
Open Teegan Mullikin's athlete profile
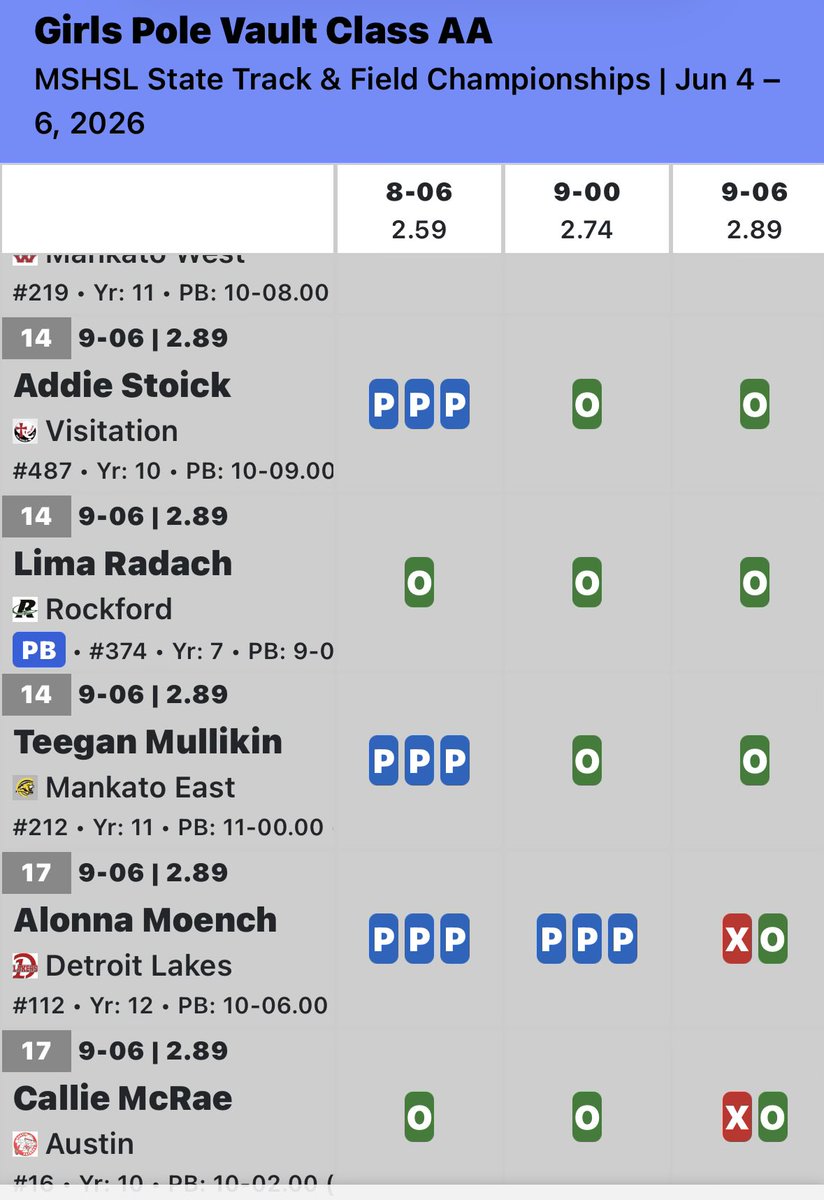(x=148, y=741)
